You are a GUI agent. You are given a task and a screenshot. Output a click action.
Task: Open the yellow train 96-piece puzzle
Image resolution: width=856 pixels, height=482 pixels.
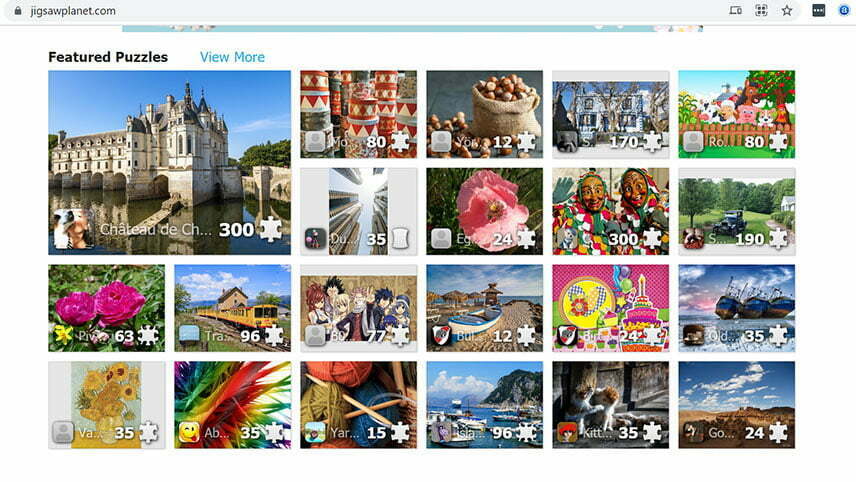232,302
